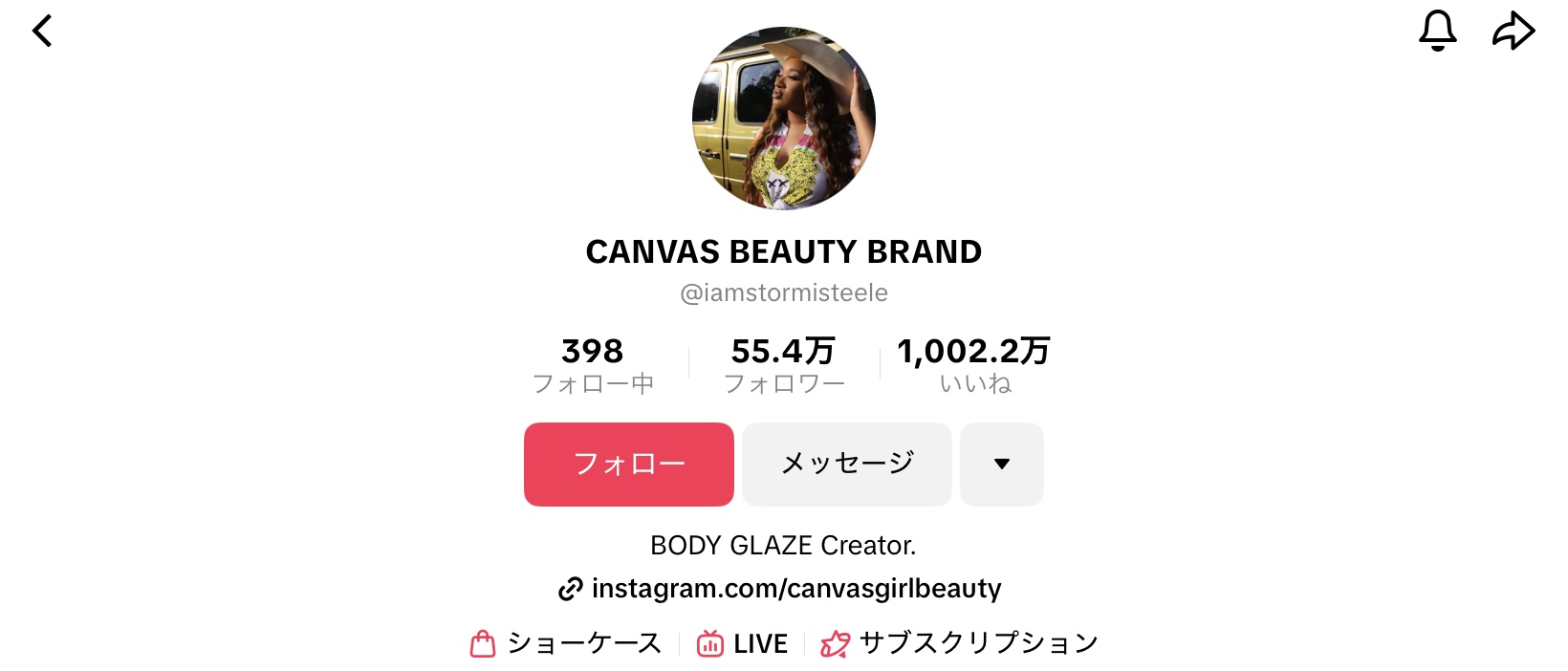
Task: Send a message via メッセージ button
Action: pyautogui.click(x=847, y=465)
